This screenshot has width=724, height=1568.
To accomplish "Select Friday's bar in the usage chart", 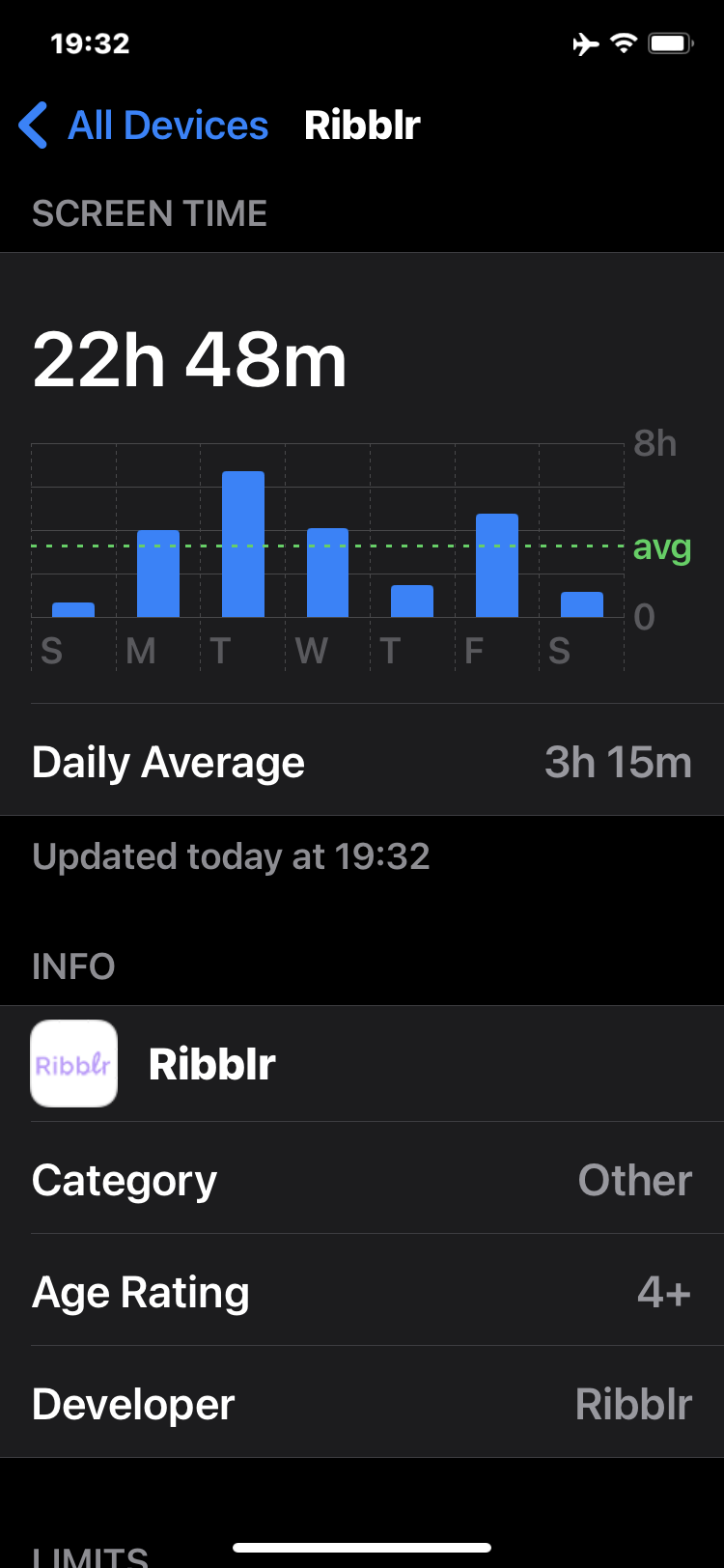I will [497, 566].
